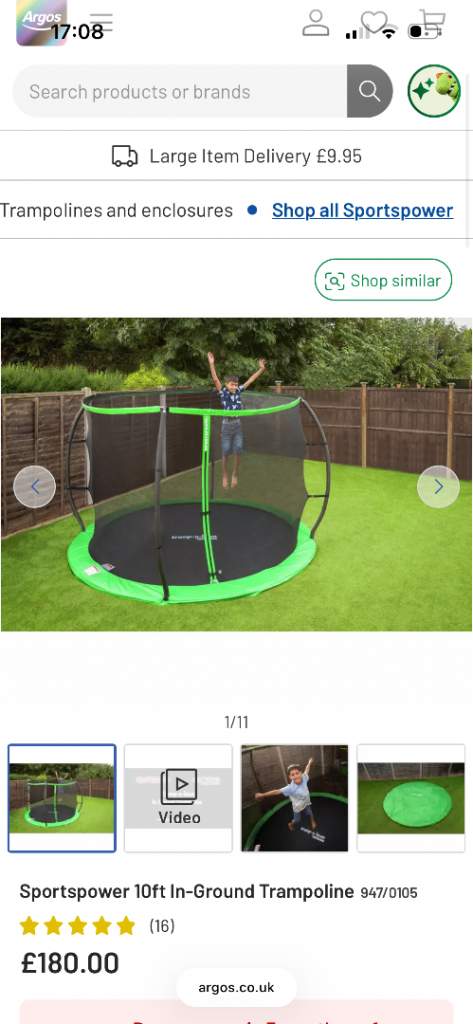Tap the search products or brands field
473x1024 pixels.
(180, 91)
